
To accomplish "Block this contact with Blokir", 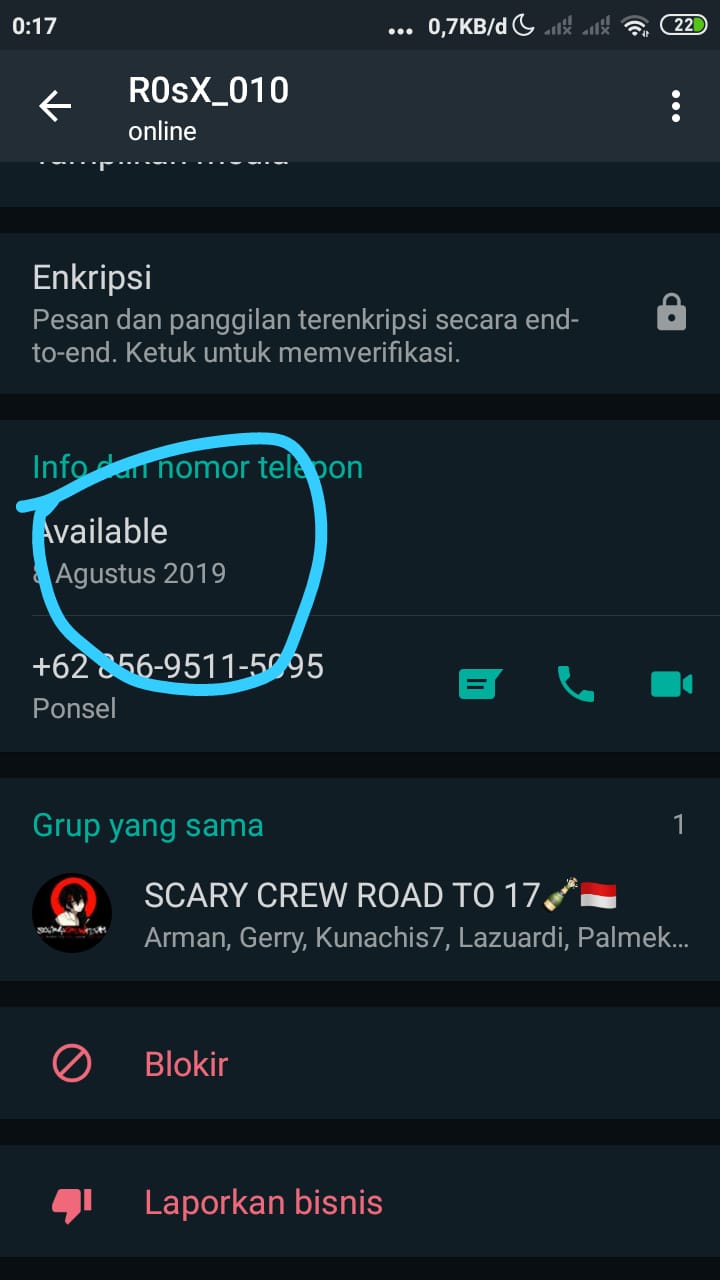I will coord(360,1063).
